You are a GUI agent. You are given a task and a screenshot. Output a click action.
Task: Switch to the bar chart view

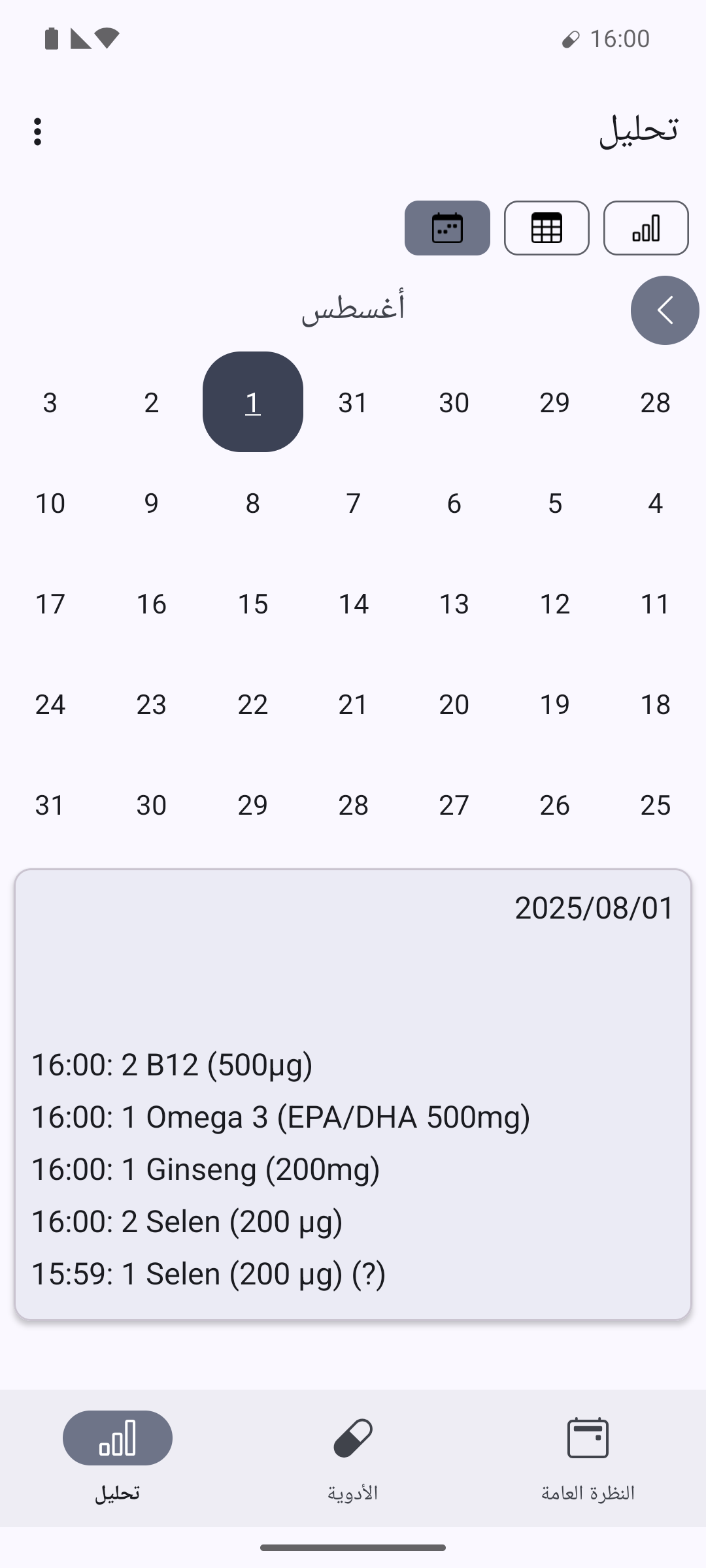[x=646, y=228]
